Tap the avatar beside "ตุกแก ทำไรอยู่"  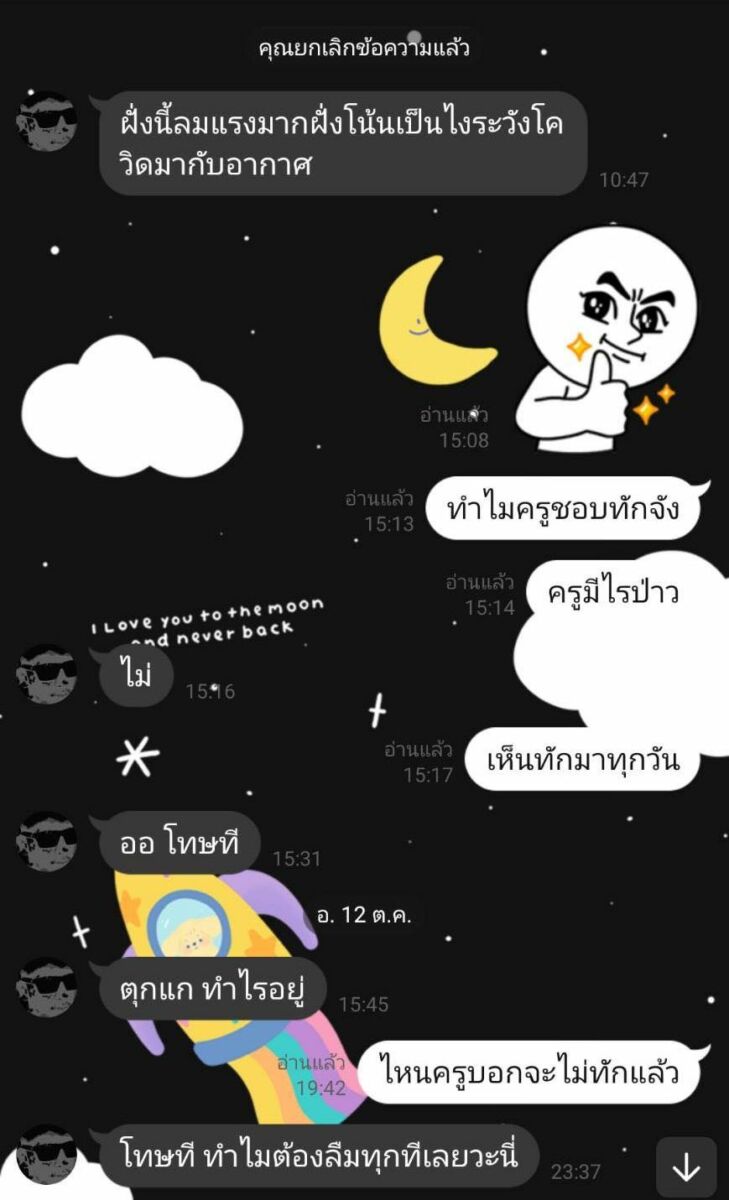click(x=47, y=987)
